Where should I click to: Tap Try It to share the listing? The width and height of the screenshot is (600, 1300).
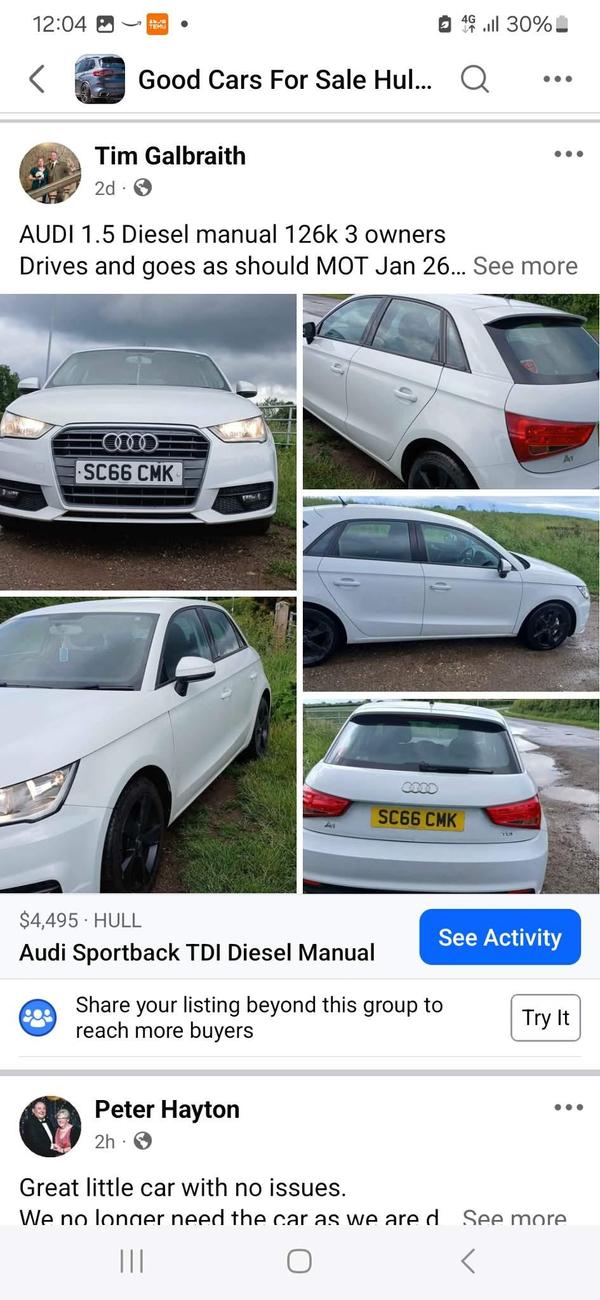545,1018
